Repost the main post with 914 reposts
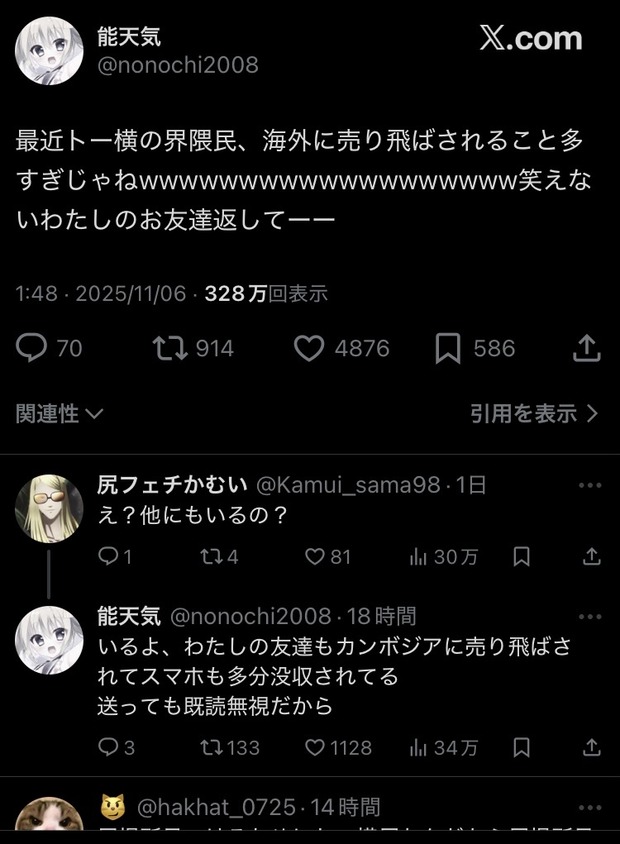The image size is (620, 844). point(168,348)
